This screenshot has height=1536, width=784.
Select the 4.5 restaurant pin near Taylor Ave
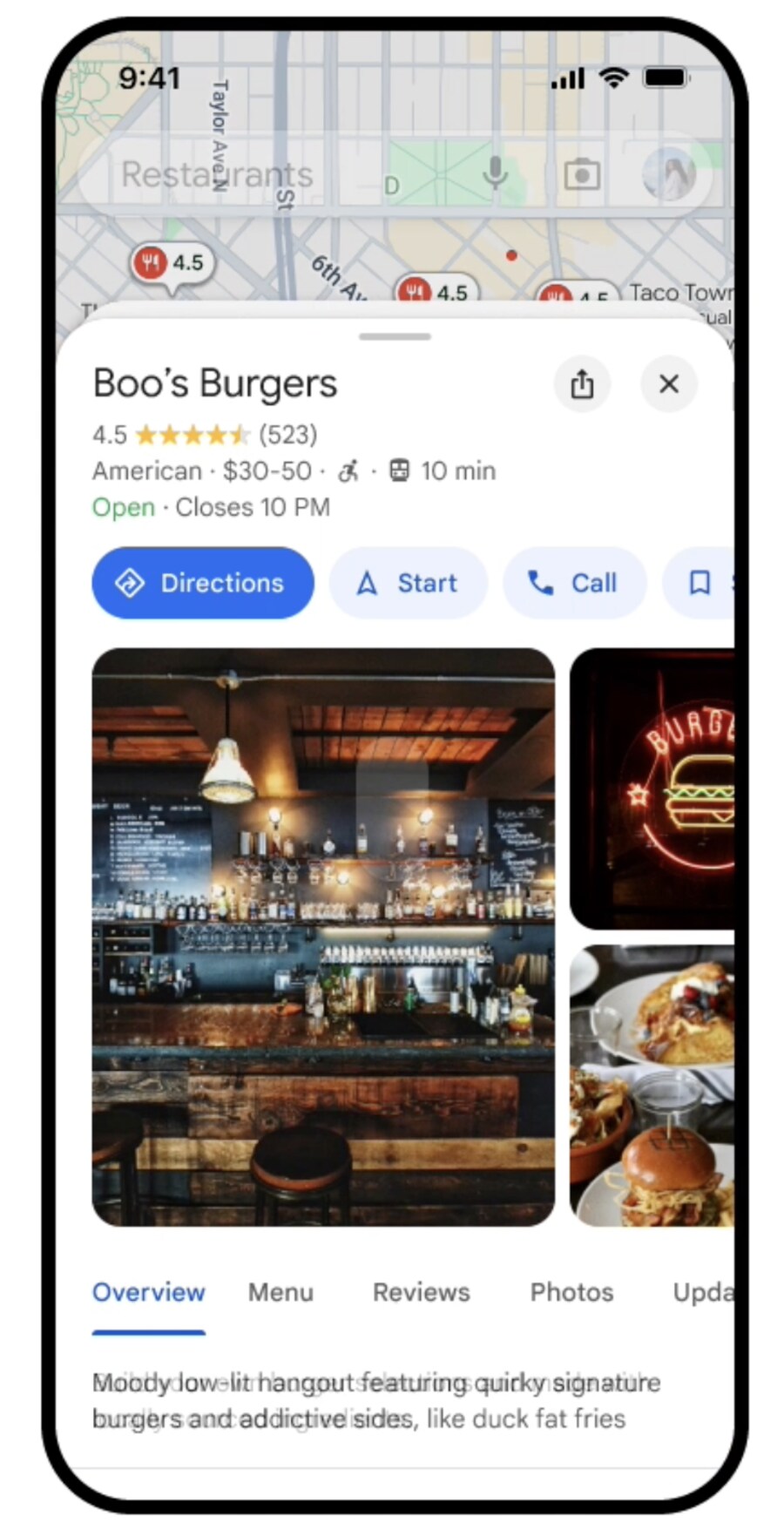click(172, 262)
